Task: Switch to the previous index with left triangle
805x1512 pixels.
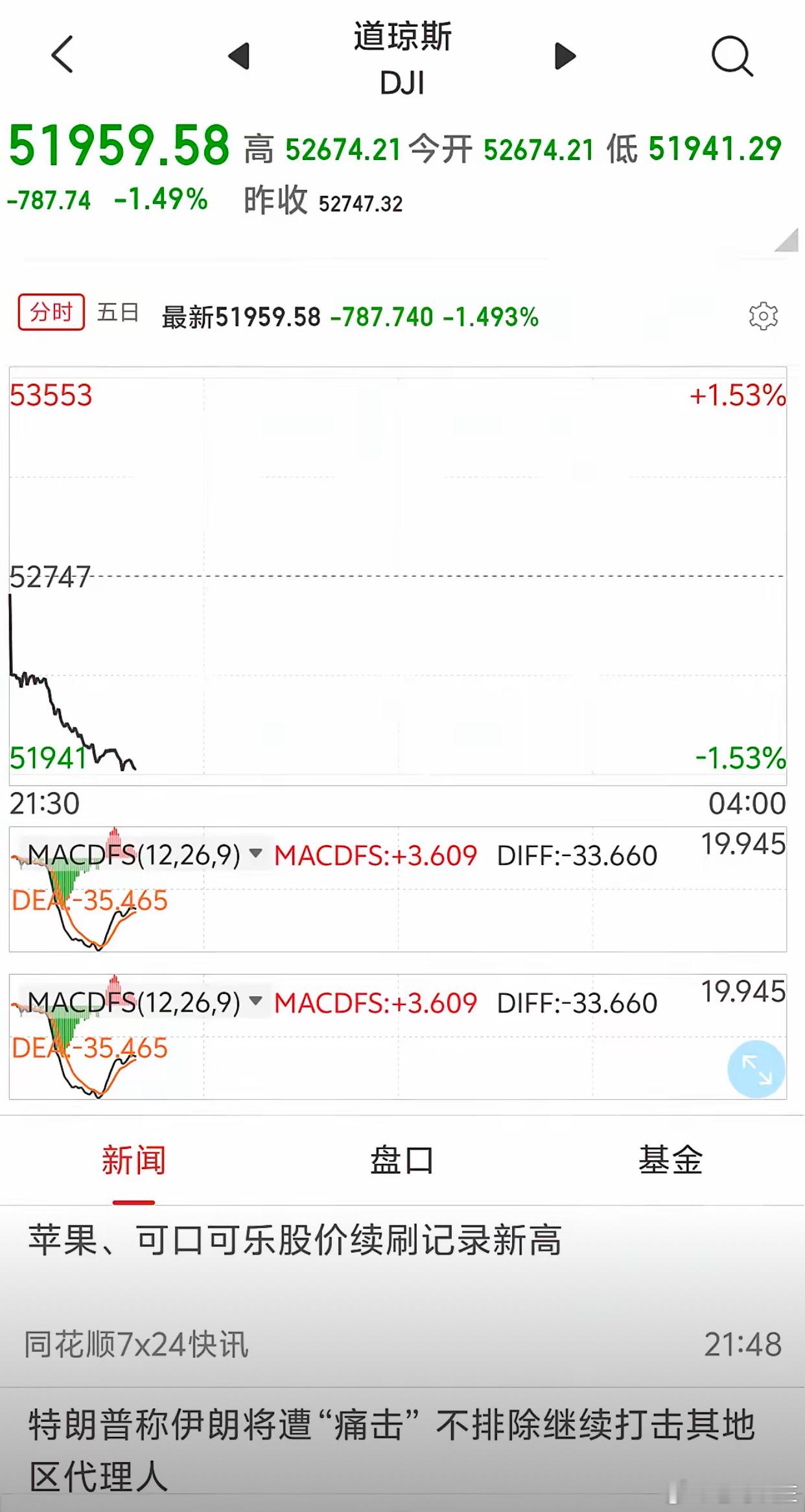Action: [x=239, y=56]
